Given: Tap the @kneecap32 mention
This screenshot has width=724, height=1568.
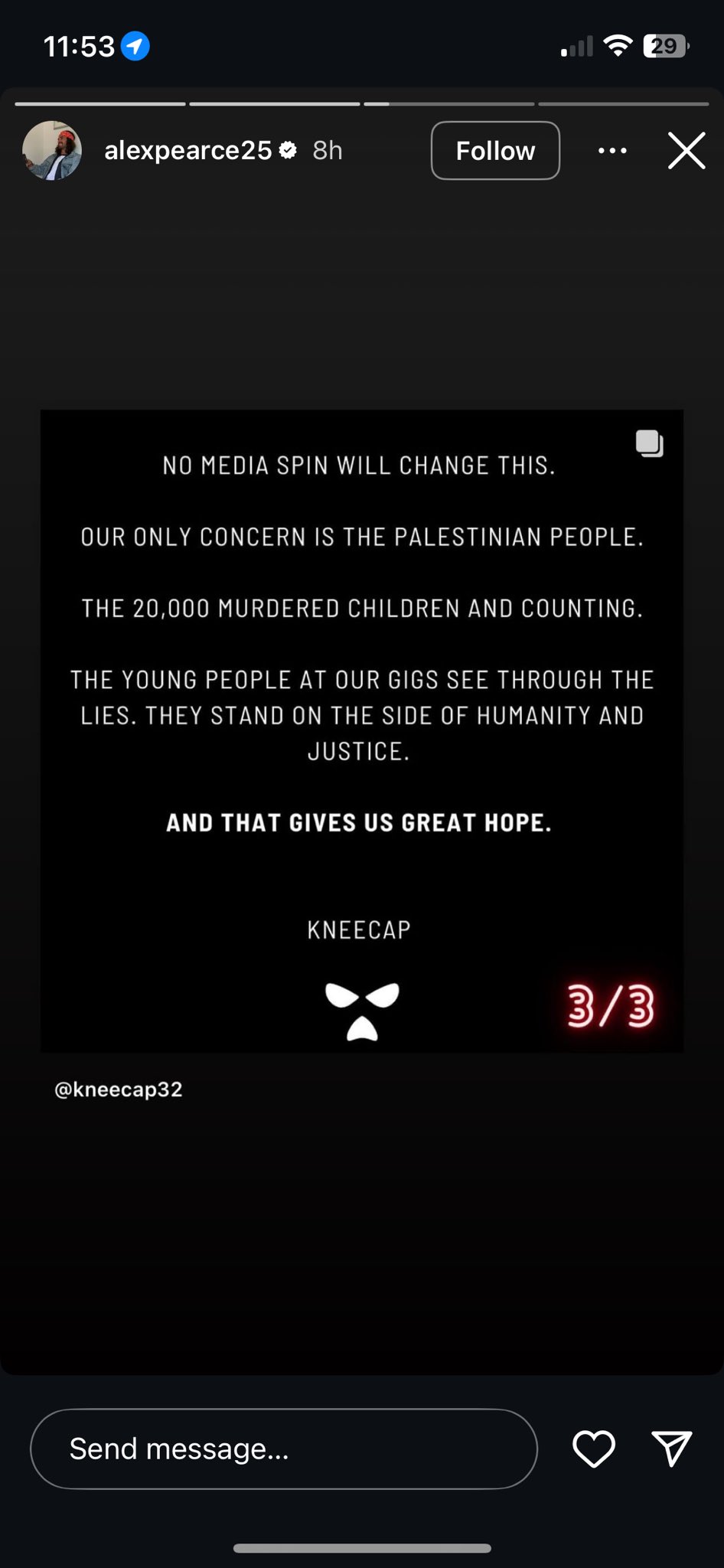Looking at the screenshot, I should point(119,1089).
